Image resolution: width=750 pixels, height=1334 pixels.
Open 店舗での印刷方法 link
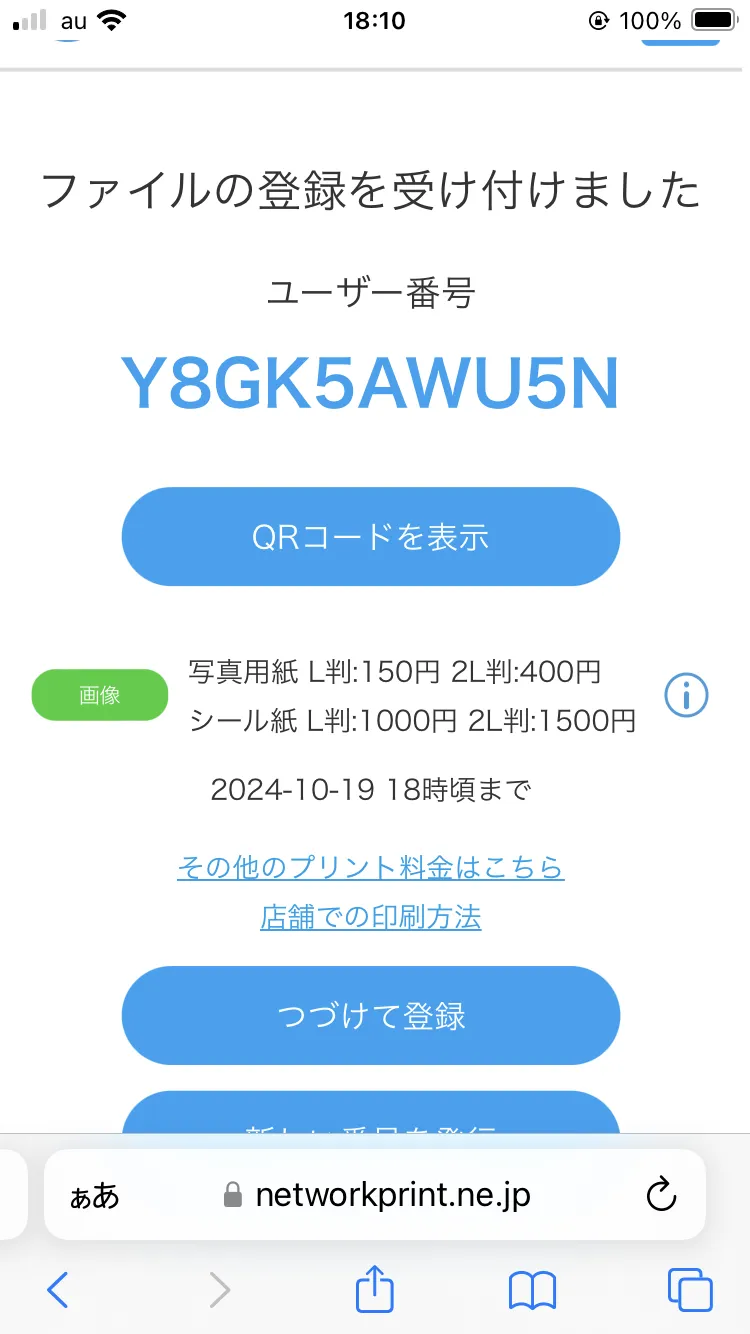[371, 917]
